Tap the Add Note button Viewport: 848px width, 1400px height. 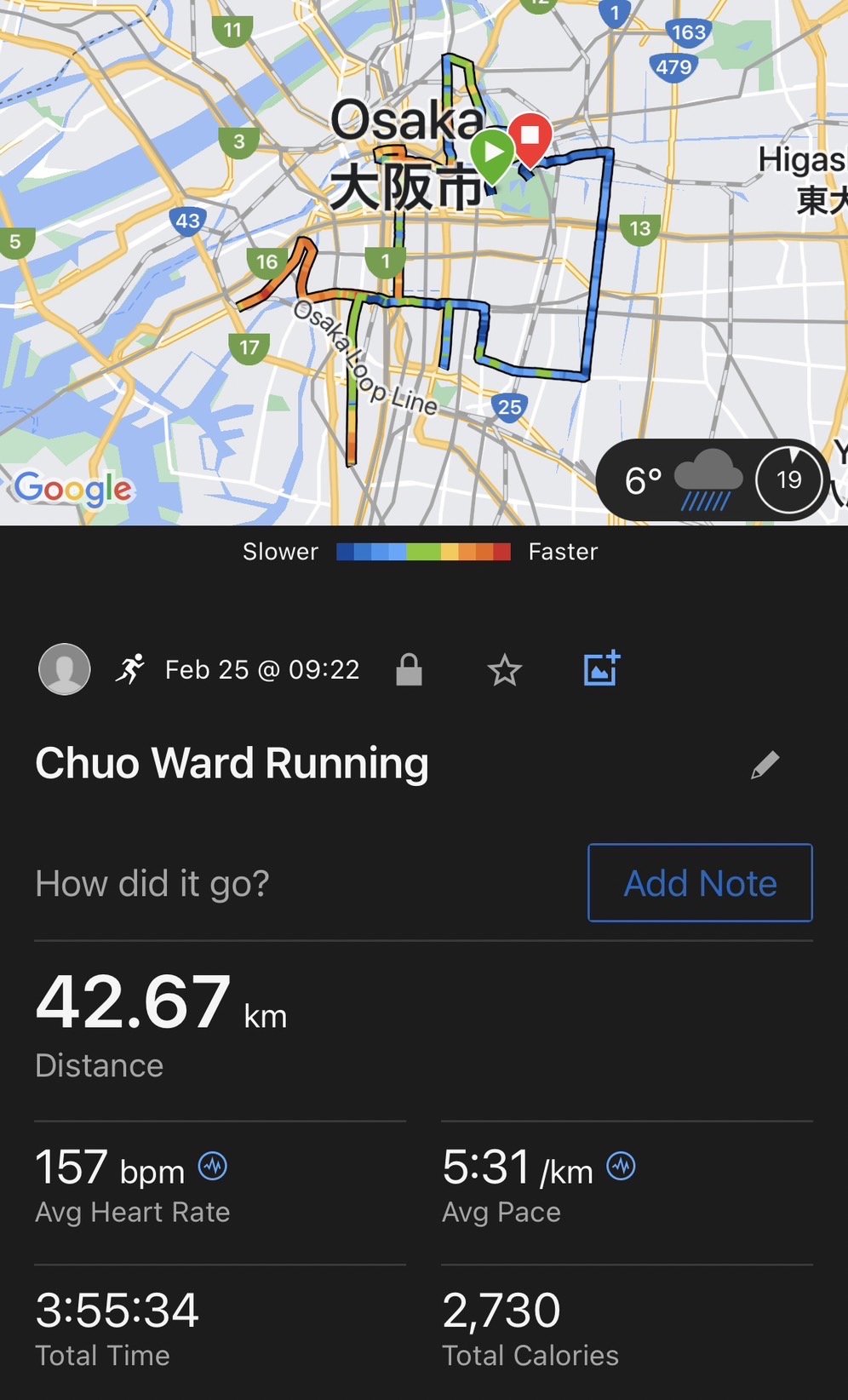(700, 883)
